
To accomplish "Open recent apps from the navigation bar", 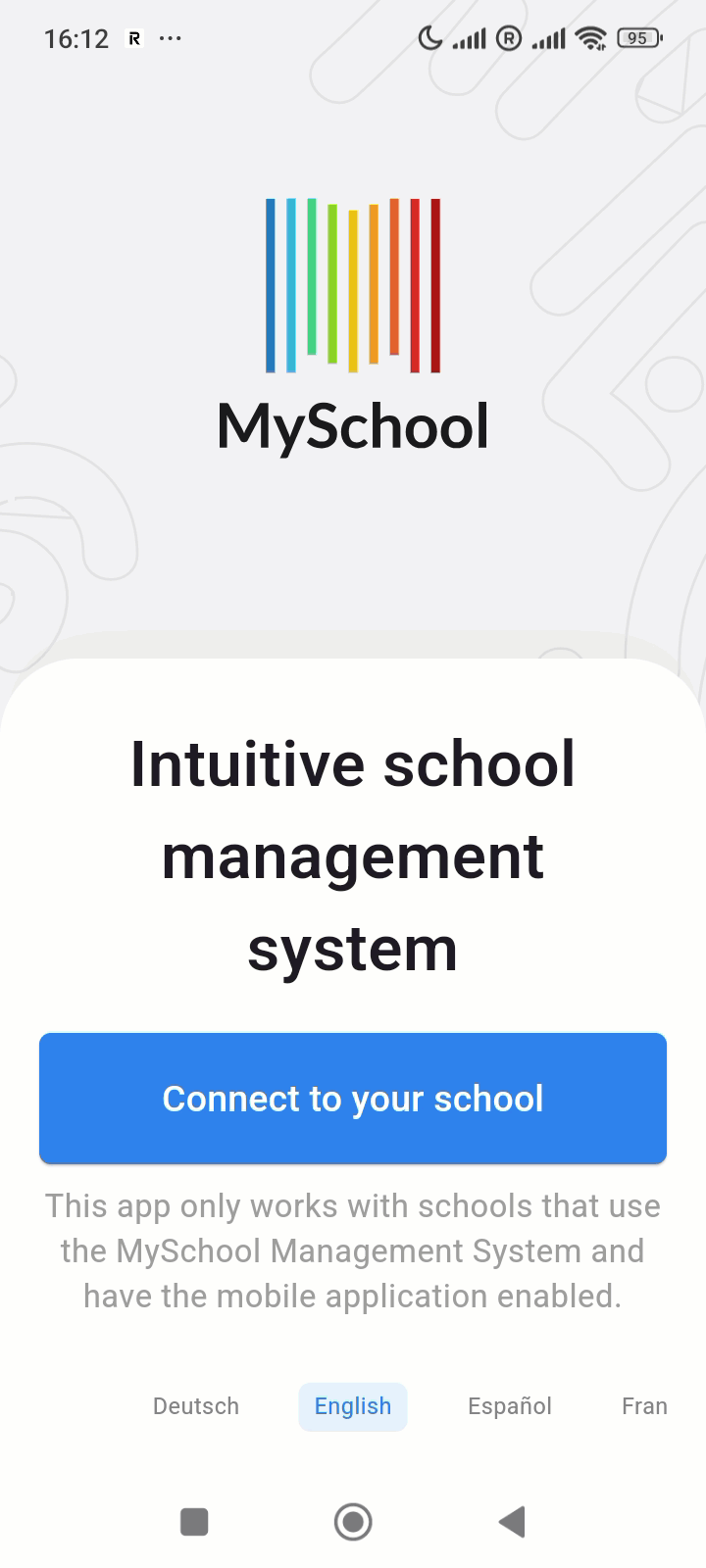I will (x=194, y=1522).
